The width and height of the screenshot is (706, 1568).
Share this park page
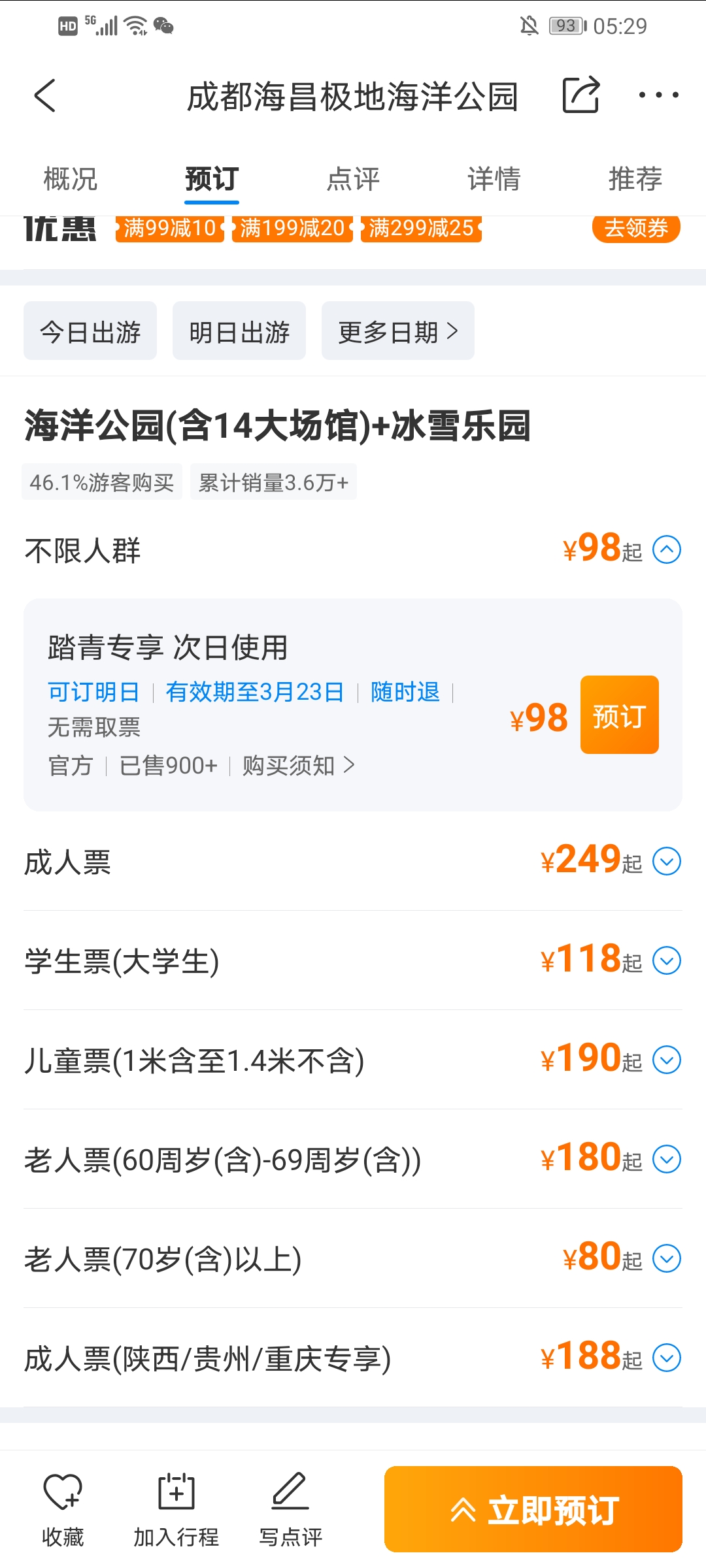coord(581,95)
